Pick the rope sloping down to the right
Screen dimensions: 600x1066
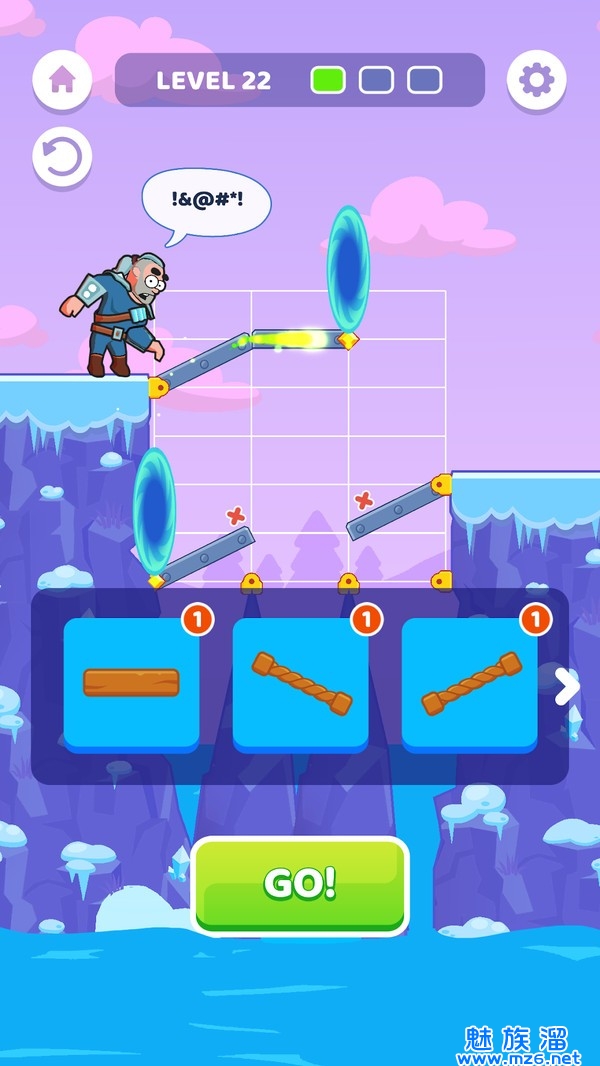pyautogui.click(x=301, y=684)
